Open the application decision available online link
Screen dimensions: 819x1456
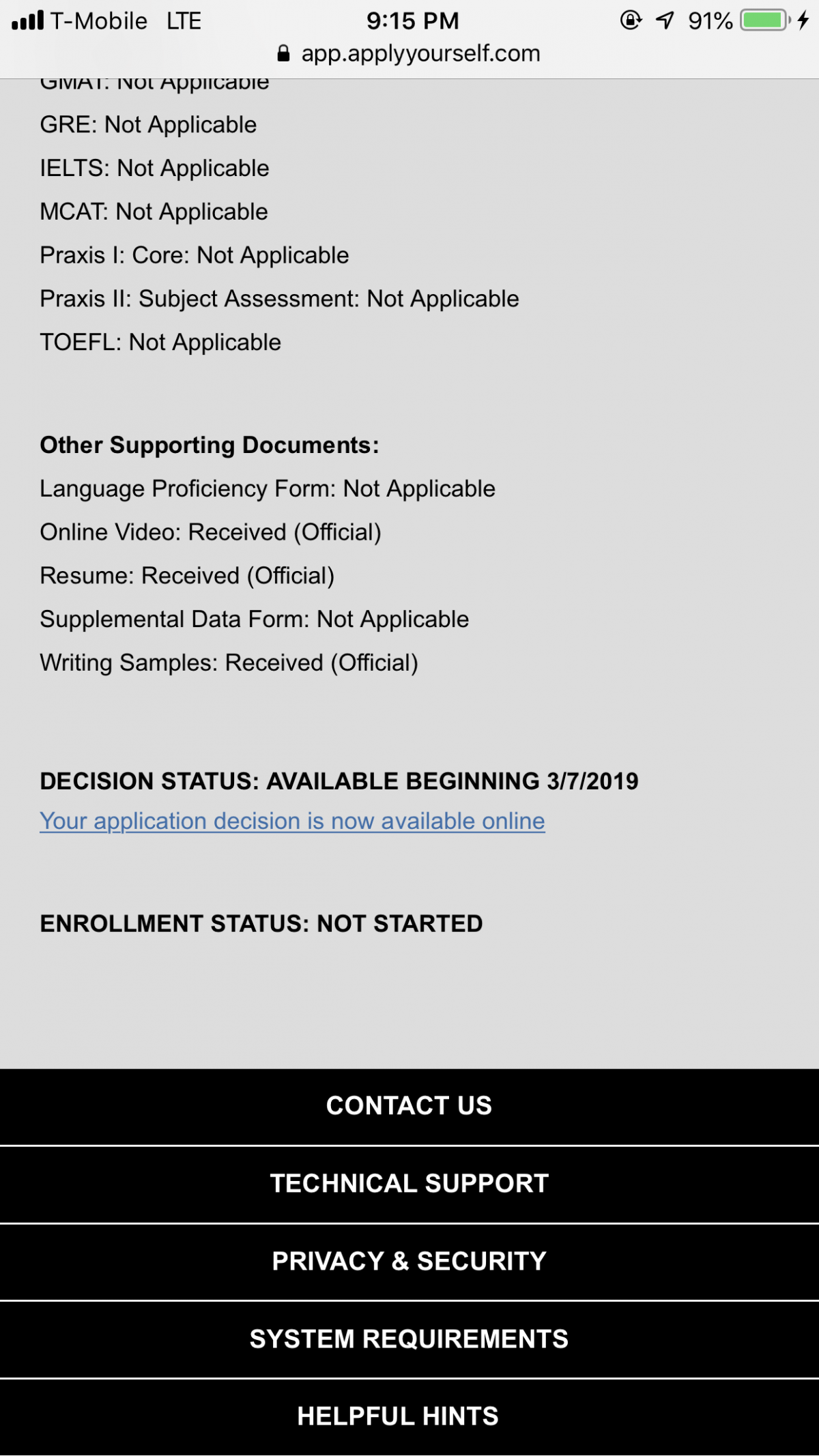coord(292,821)
